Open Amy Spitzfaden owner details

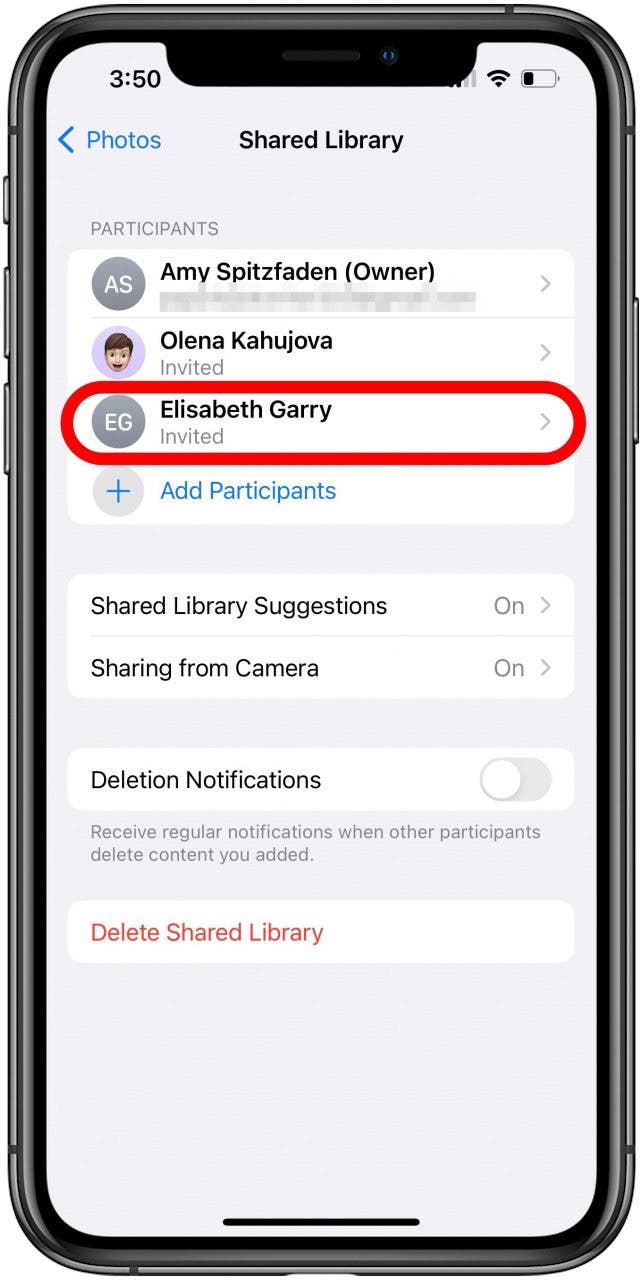[x=320, y=284]
